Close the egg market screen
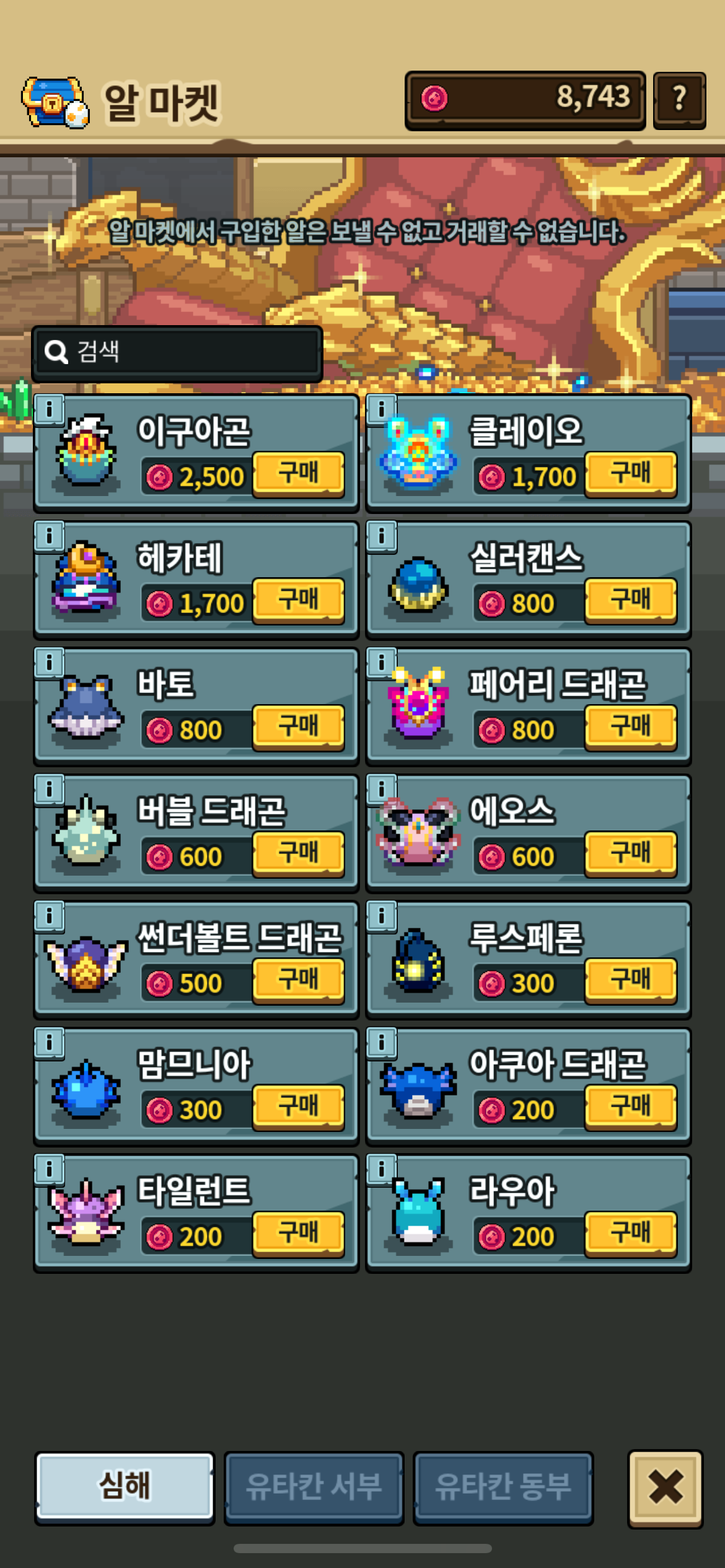 666,1487
